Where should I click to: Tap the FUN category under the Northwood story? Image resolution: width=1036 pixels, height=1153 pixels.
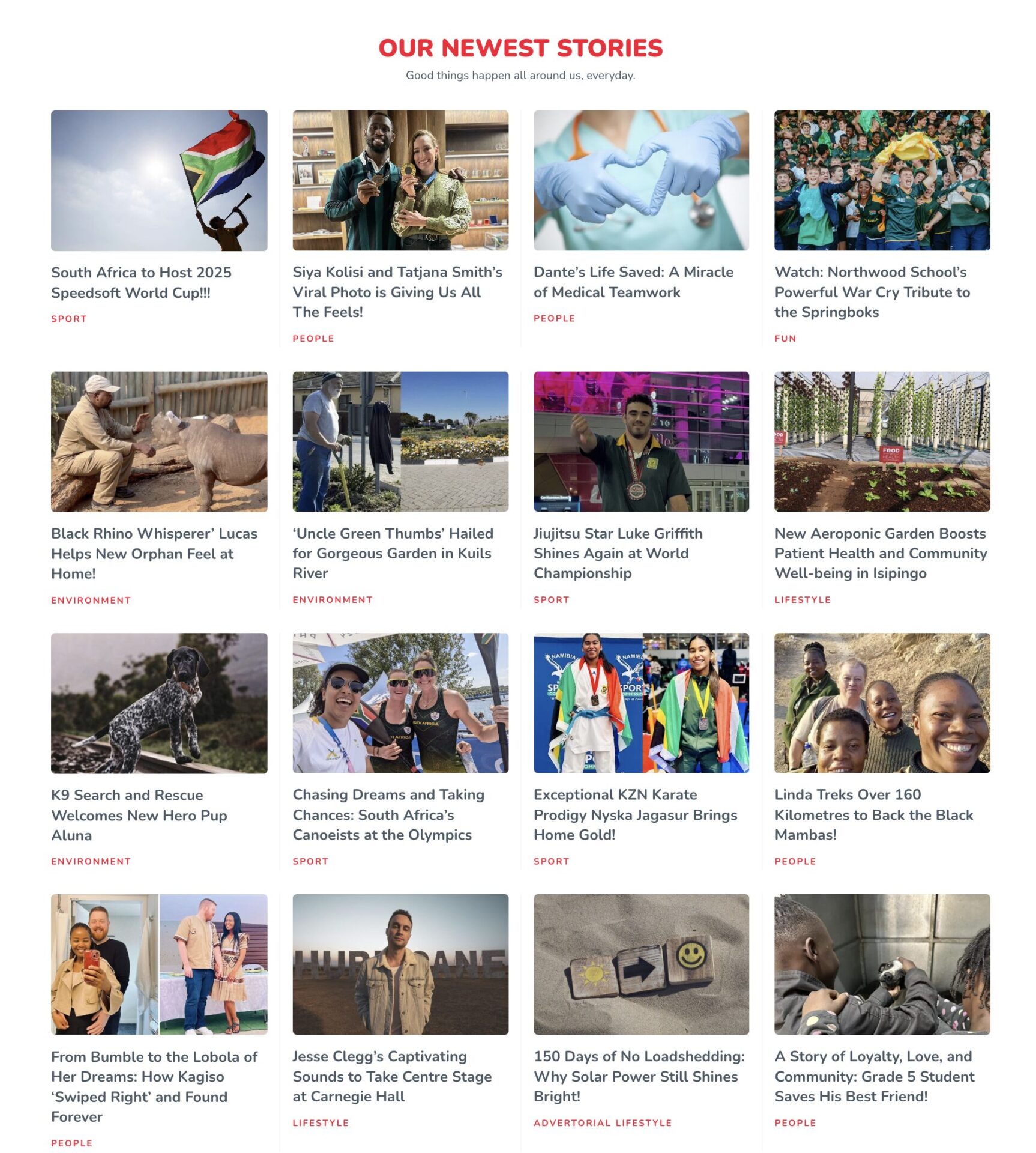click(785, 339)
